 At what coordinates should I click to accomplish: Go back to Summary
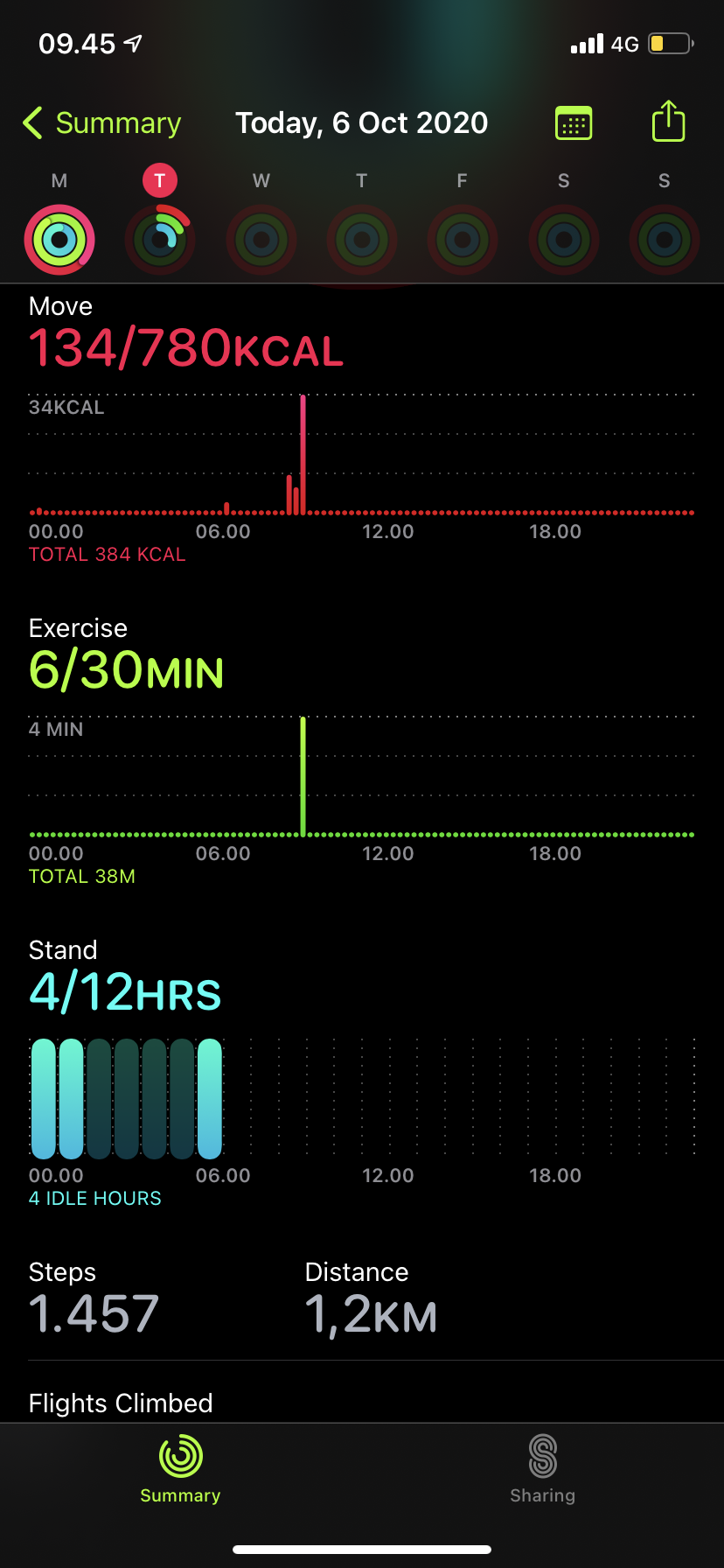click(101, 123)
